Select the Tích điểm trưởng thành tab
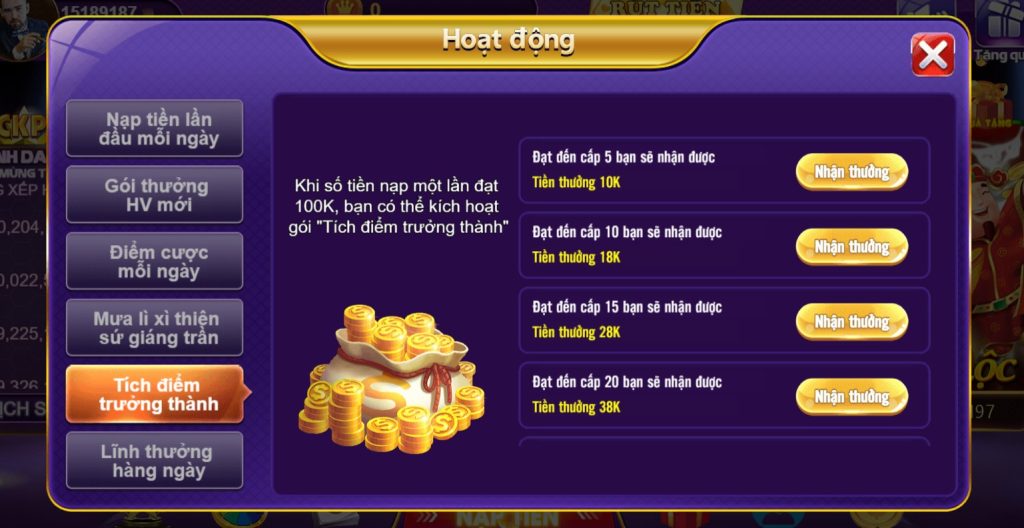This screenshot has height=528, width=1024. (x=155, y=394)
